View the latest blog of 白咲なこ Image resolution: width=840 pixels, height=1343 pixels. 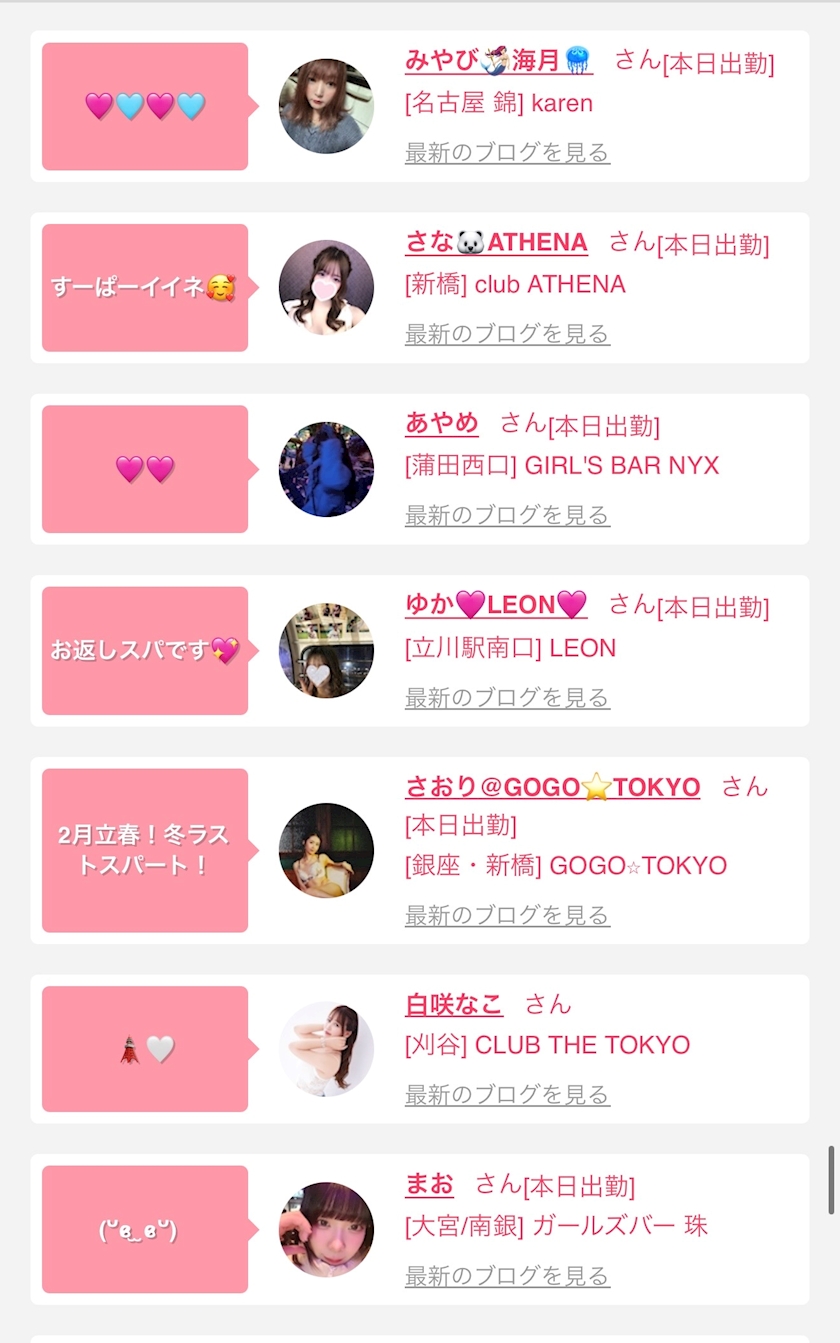tap(507, 1096)
